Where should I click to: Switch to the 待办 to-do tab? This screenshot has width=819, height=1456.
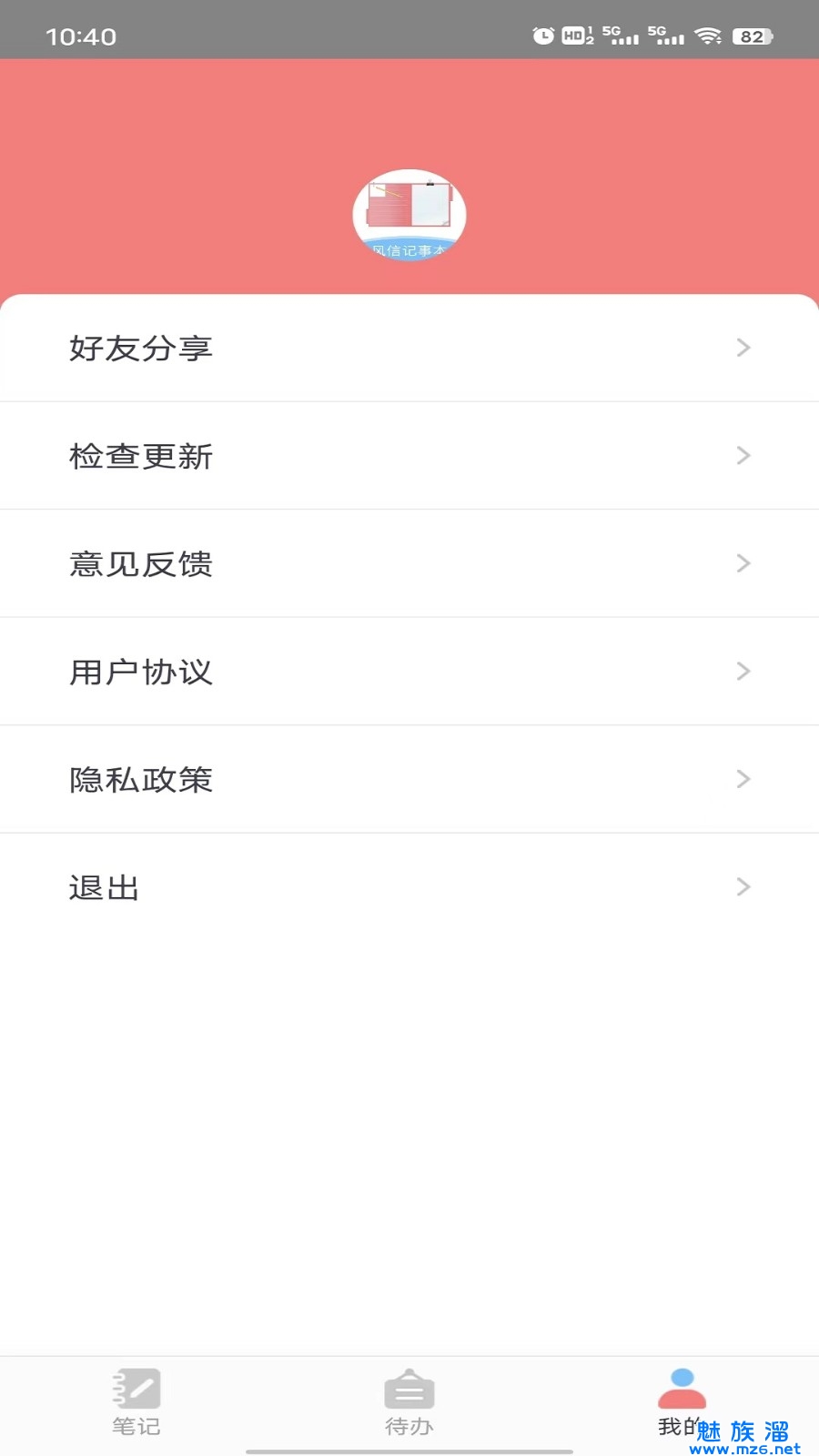409,1401
